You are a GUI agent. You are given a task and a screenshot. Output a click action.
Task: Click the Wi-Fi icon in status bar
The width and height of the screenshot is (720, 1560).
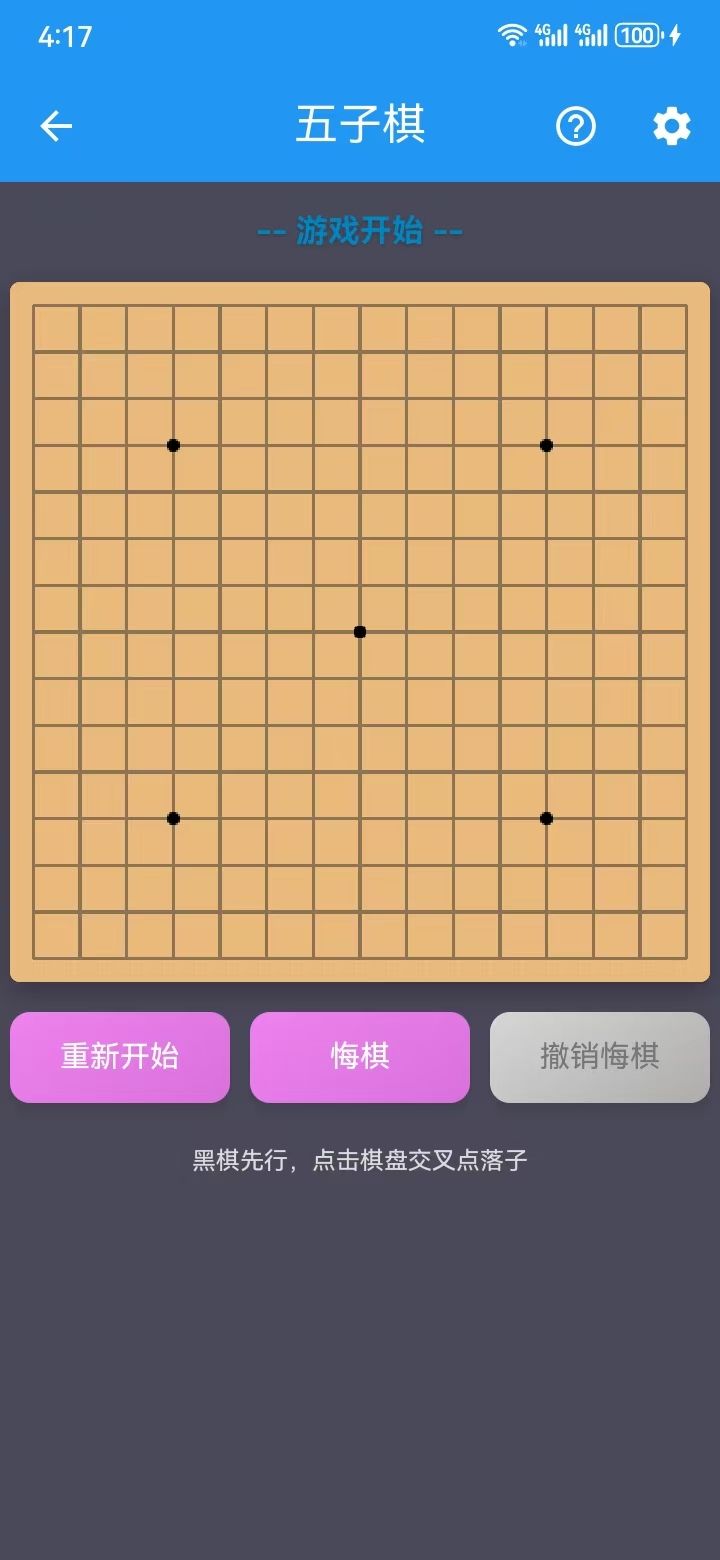513,33
